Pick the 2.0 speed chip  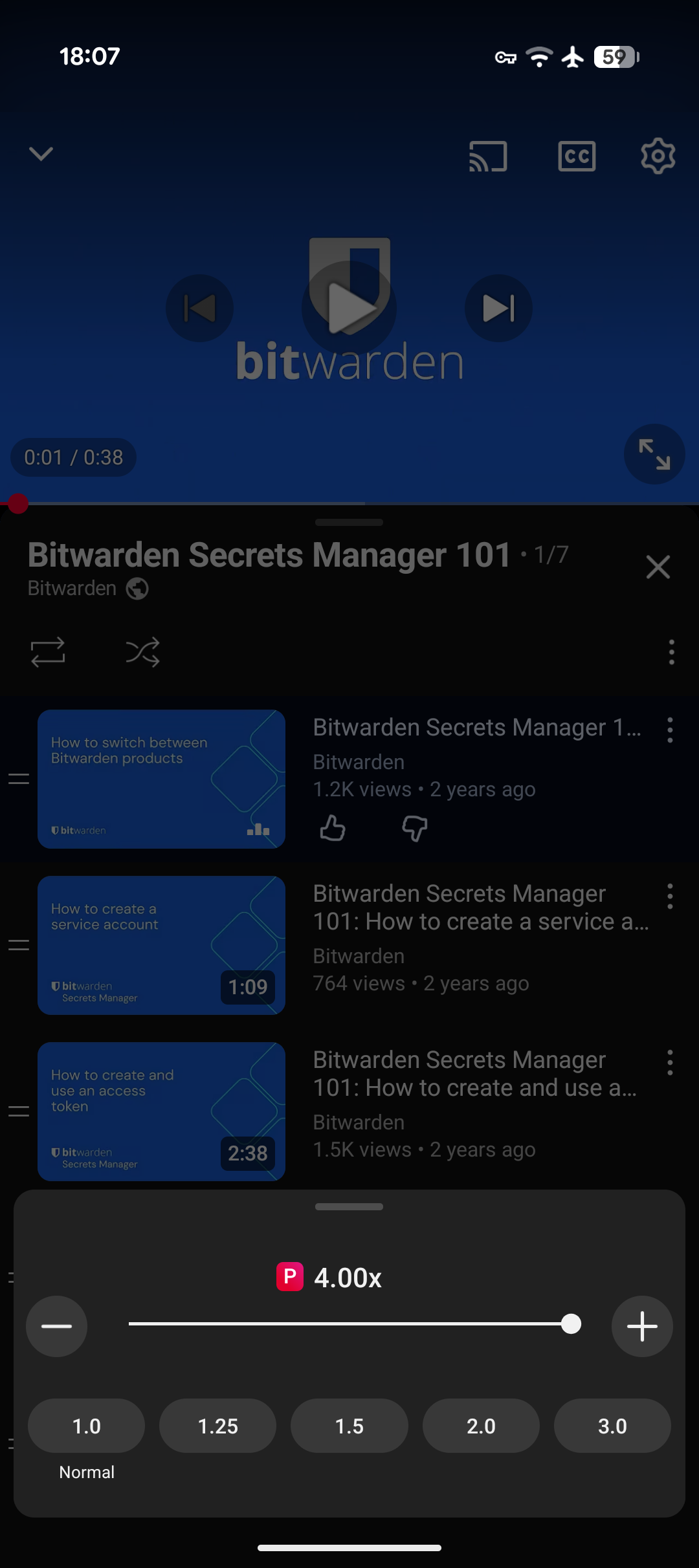481,1426
